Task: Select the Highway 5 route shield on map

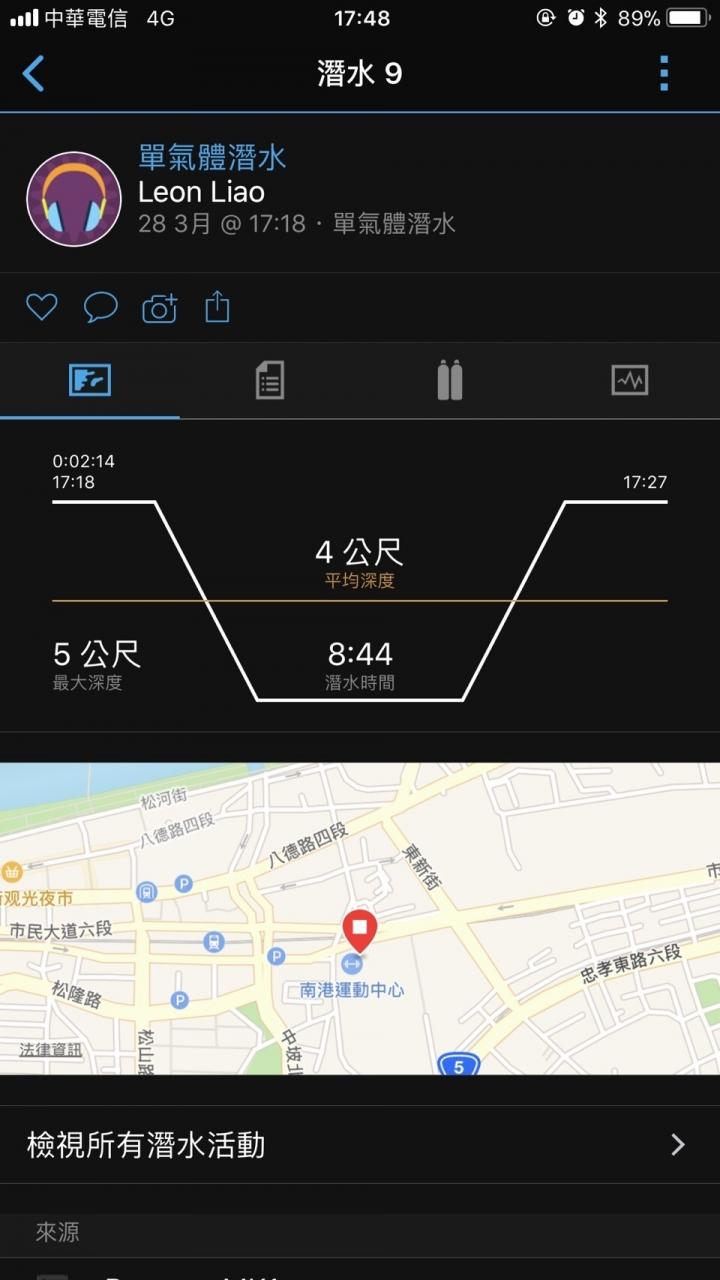Action: pyautogui.click(x=457, y=1065)
